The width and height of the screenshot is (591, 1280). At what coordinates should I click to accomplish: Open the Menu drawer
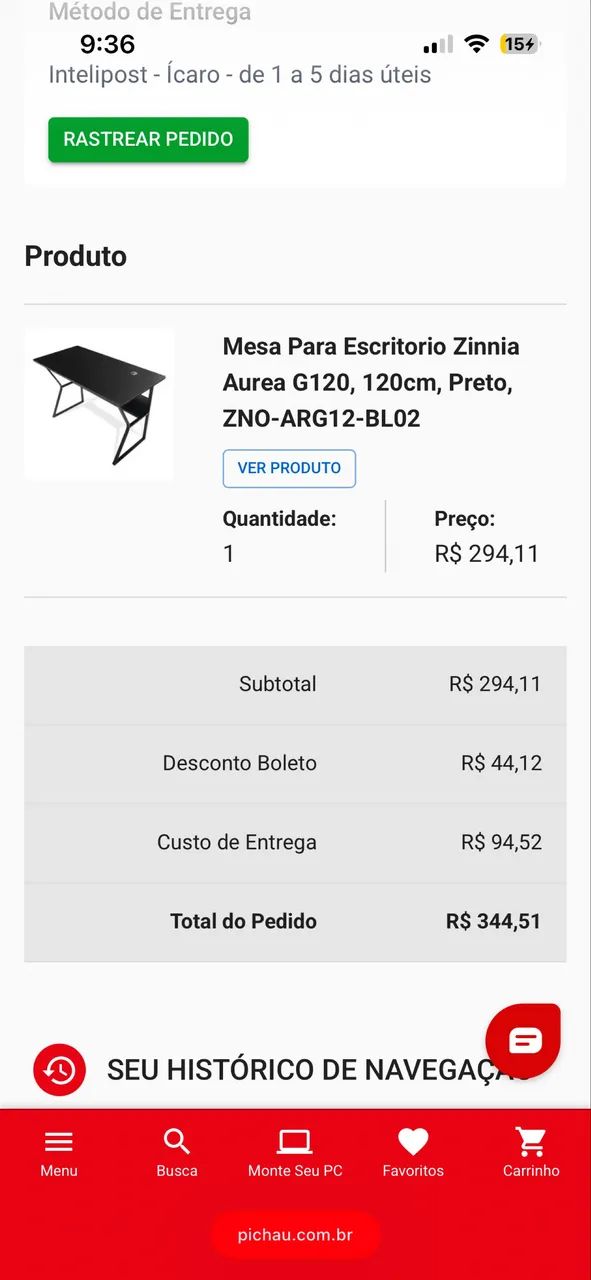pos(59,1153)
